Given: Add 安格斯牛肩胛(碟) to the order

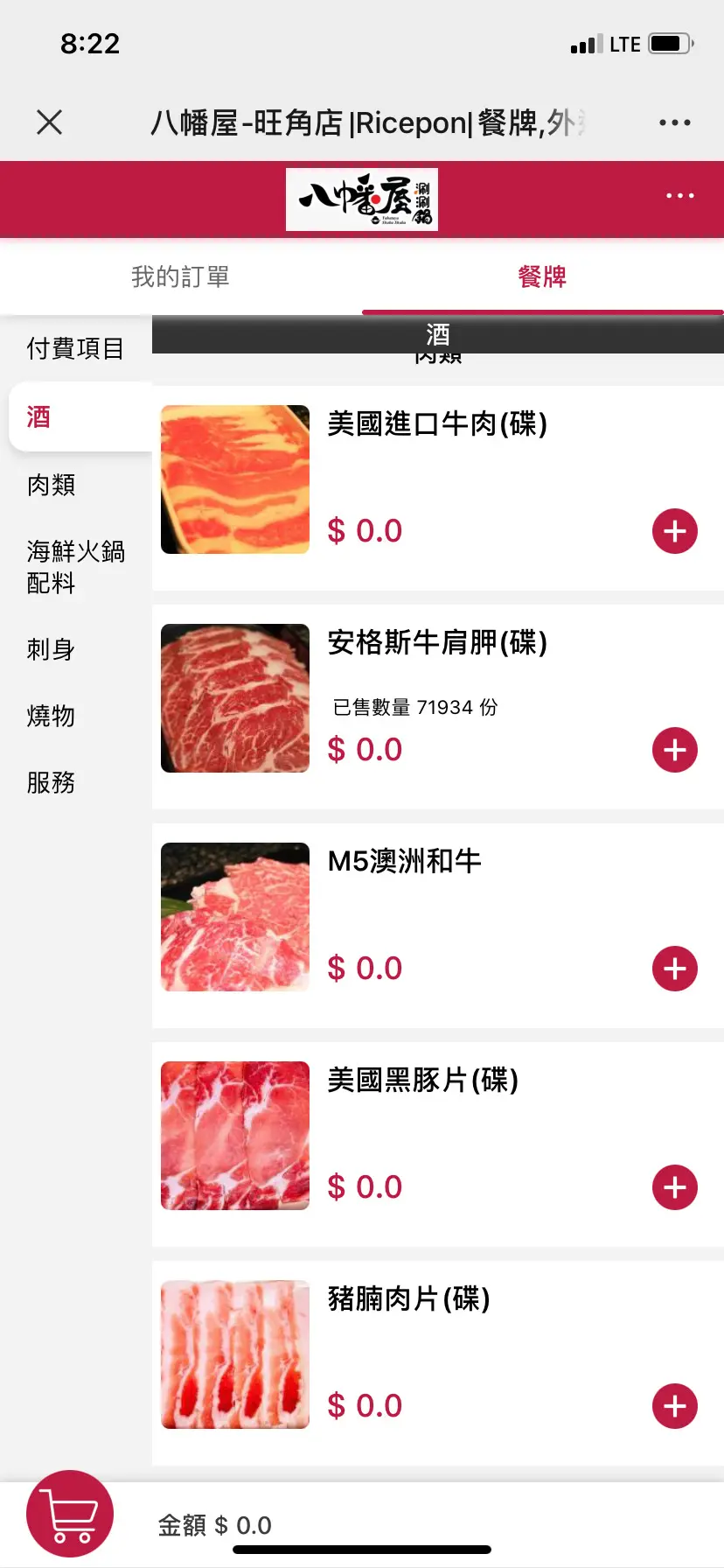Looking at the screenshot, I should pyautogui.click(x=674, y=750).
